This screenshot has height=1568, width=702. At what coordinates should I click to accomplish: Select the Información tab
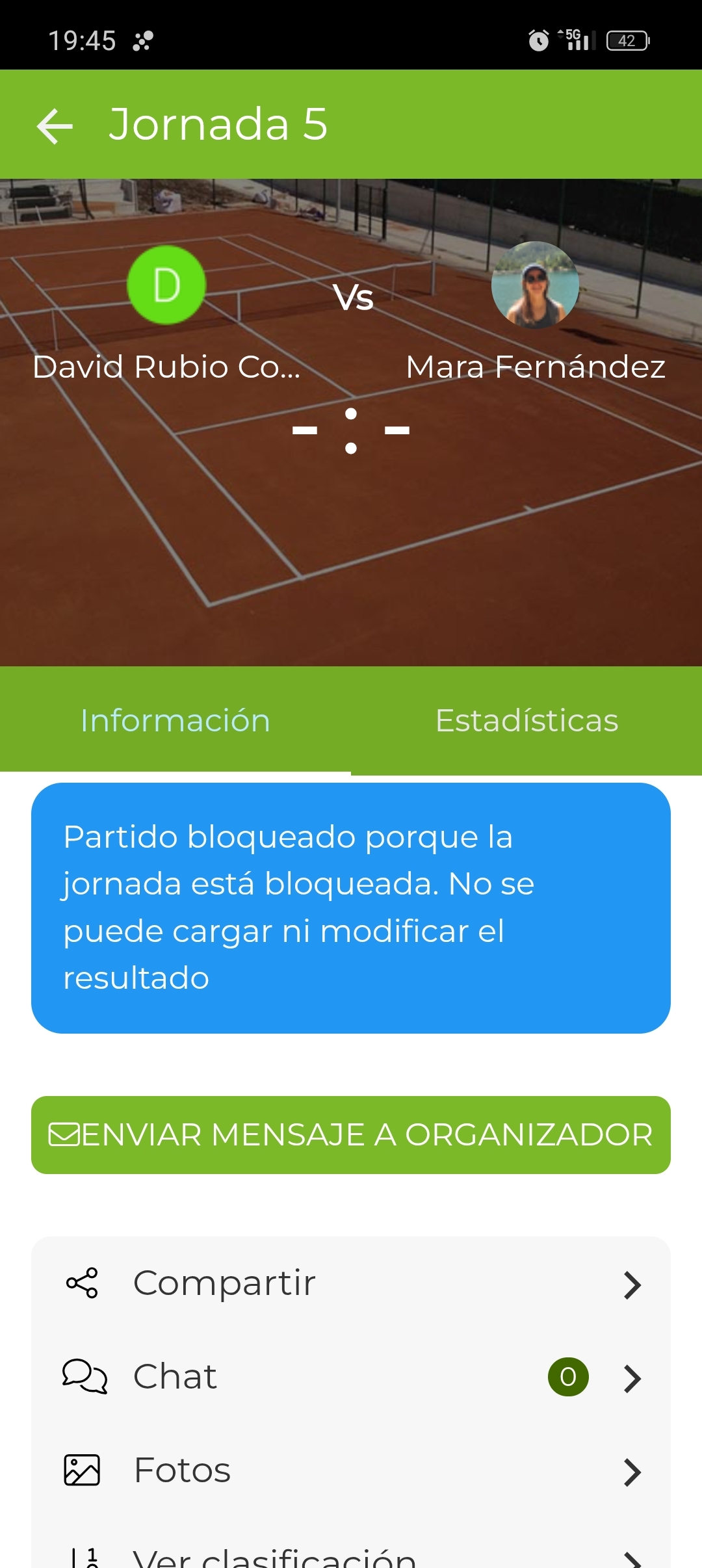[x=175, y=720]
